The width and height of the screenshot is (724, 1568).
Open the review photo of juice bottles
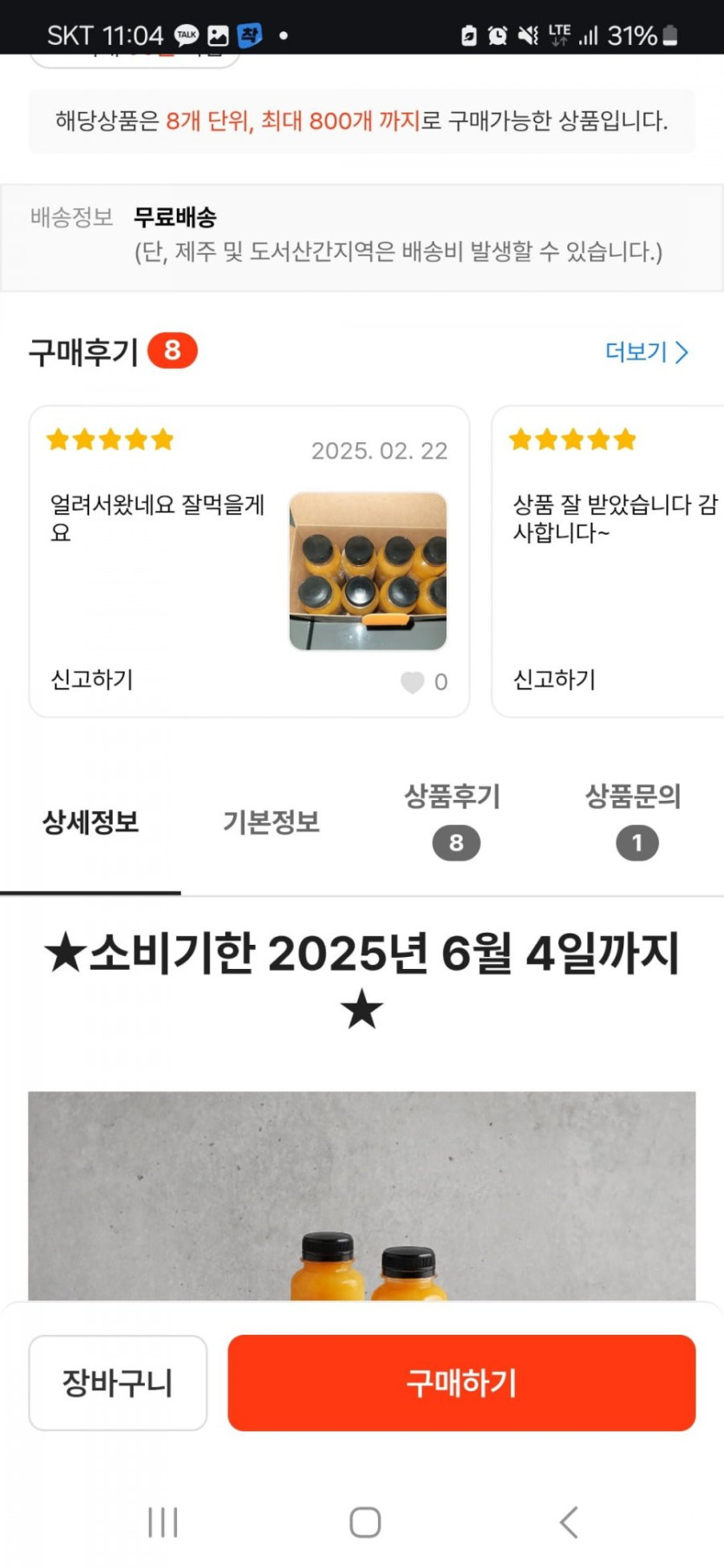point(368,571)
